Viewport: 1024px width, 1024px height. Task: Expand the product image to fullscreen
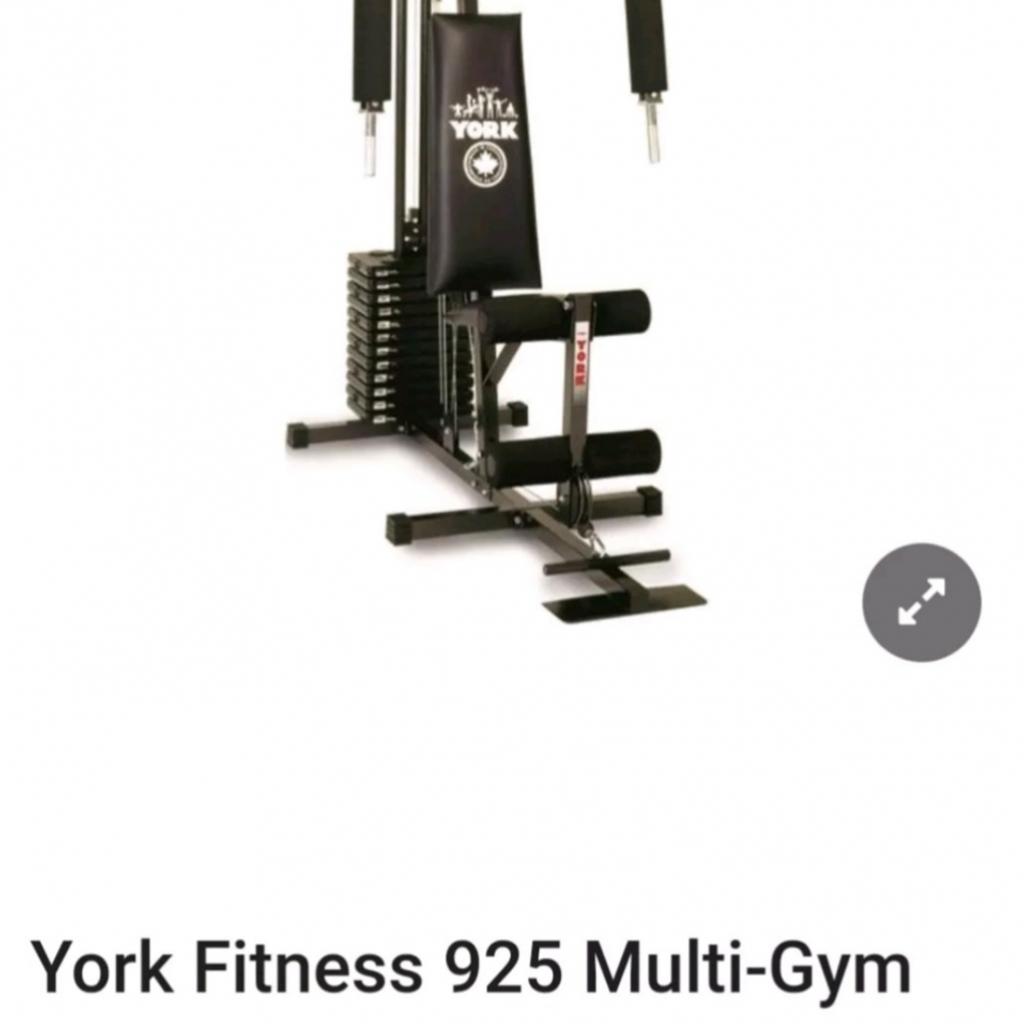click(x=921, y=602)
